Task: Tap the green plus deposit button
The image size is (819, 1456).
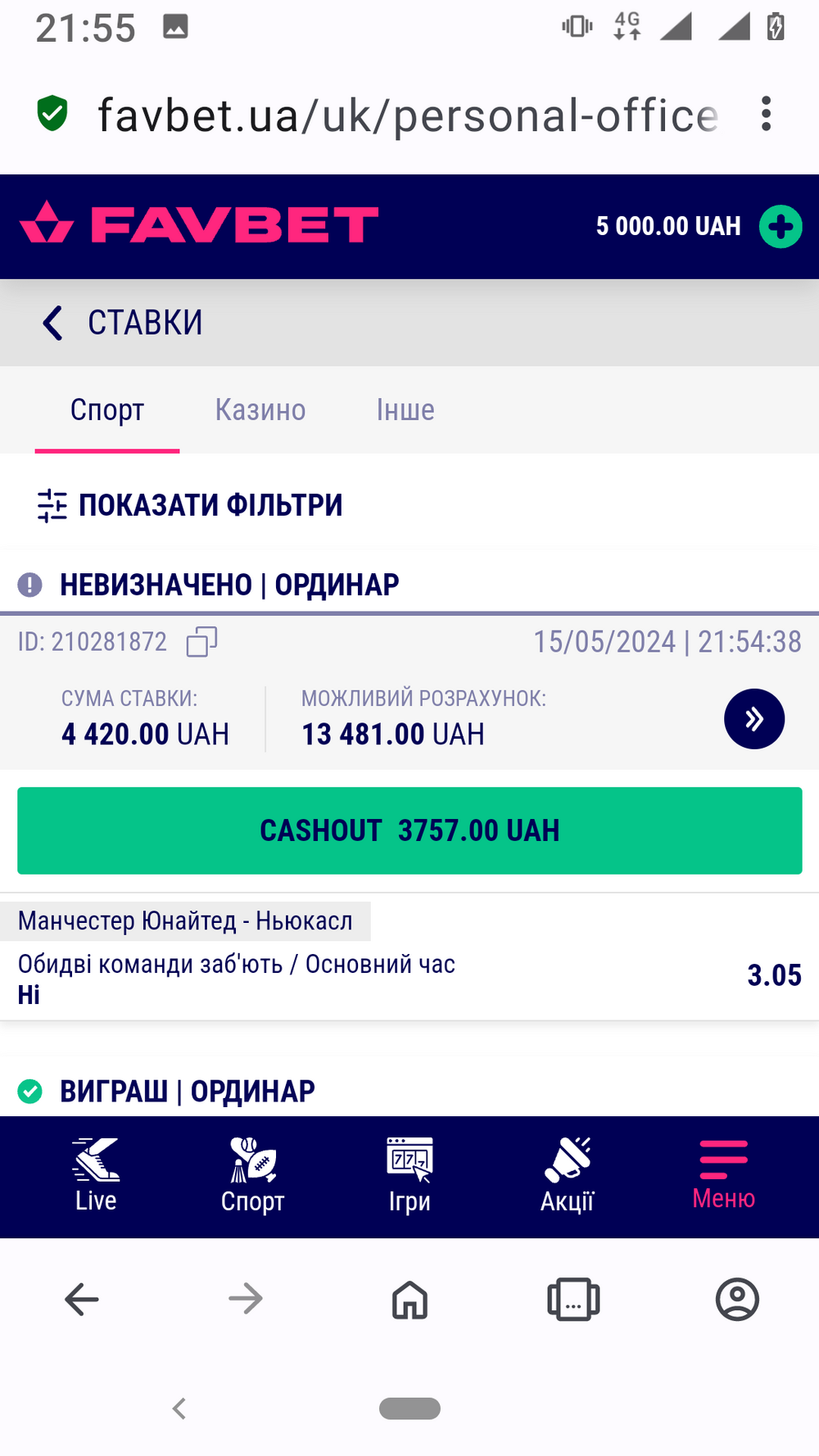Action: [781, 226]
